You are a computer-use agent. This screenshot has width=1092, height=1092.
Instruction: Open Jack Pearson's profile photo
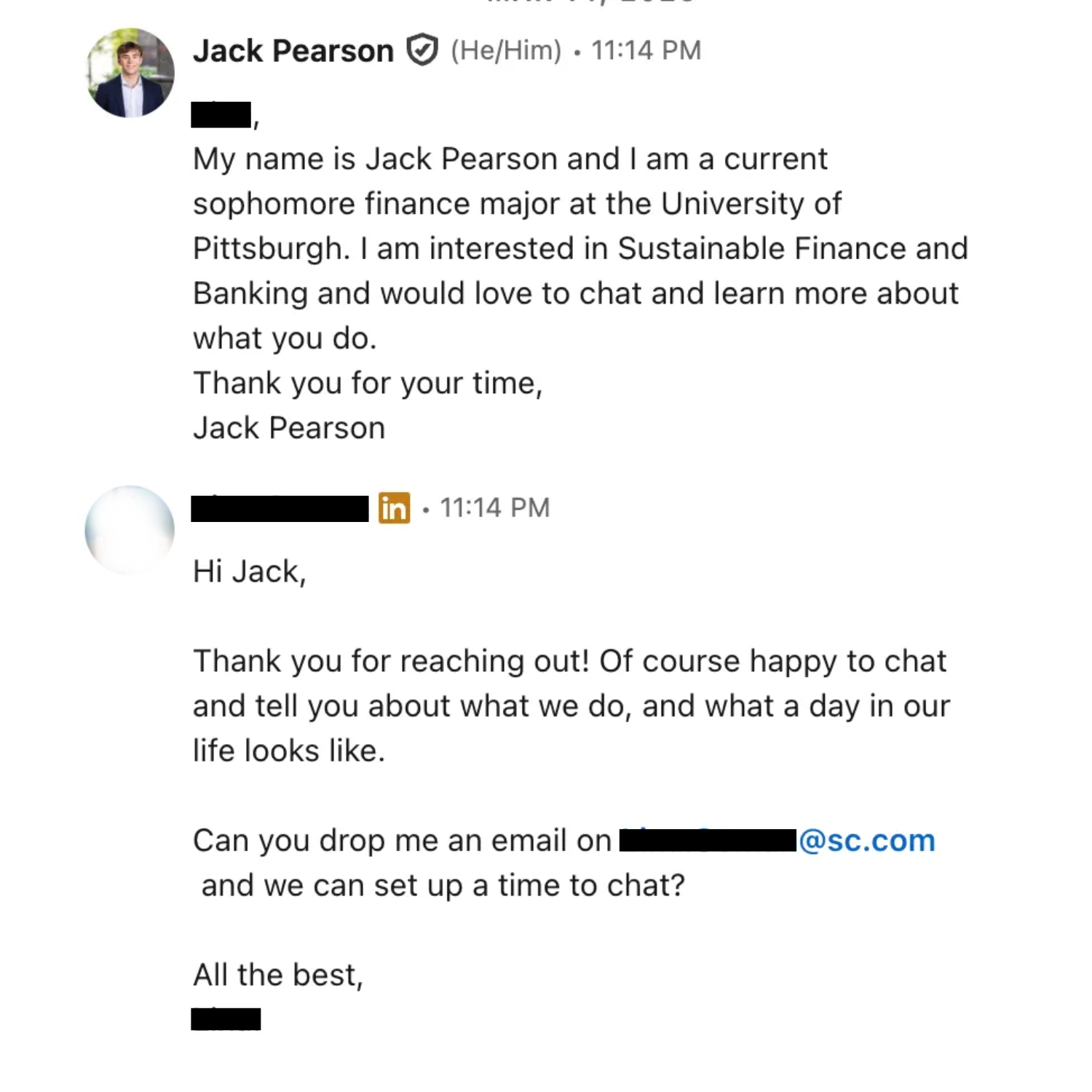click(130, 73)
